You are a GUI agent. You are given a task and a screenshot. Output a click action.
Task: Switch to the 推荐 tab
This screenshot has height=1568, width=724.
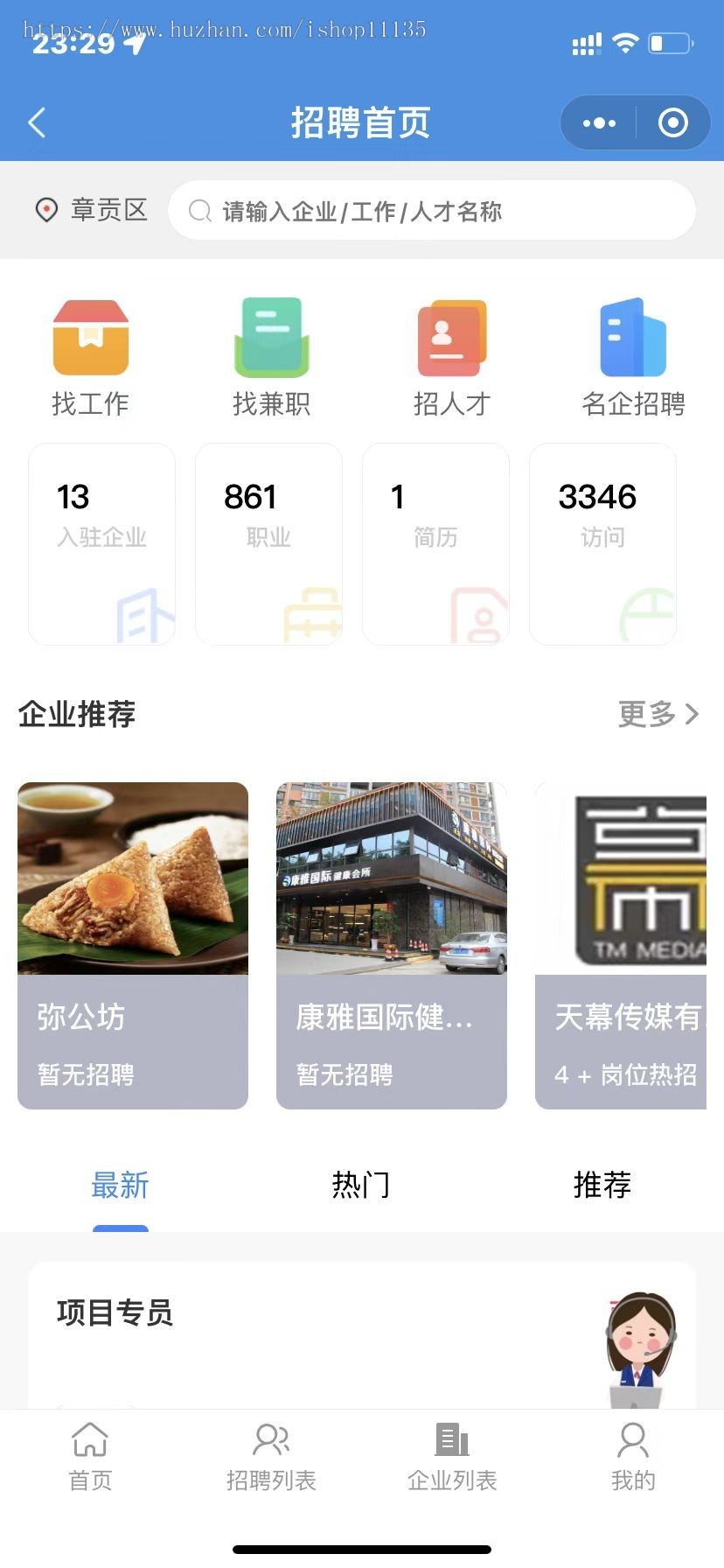point(602,1186)
